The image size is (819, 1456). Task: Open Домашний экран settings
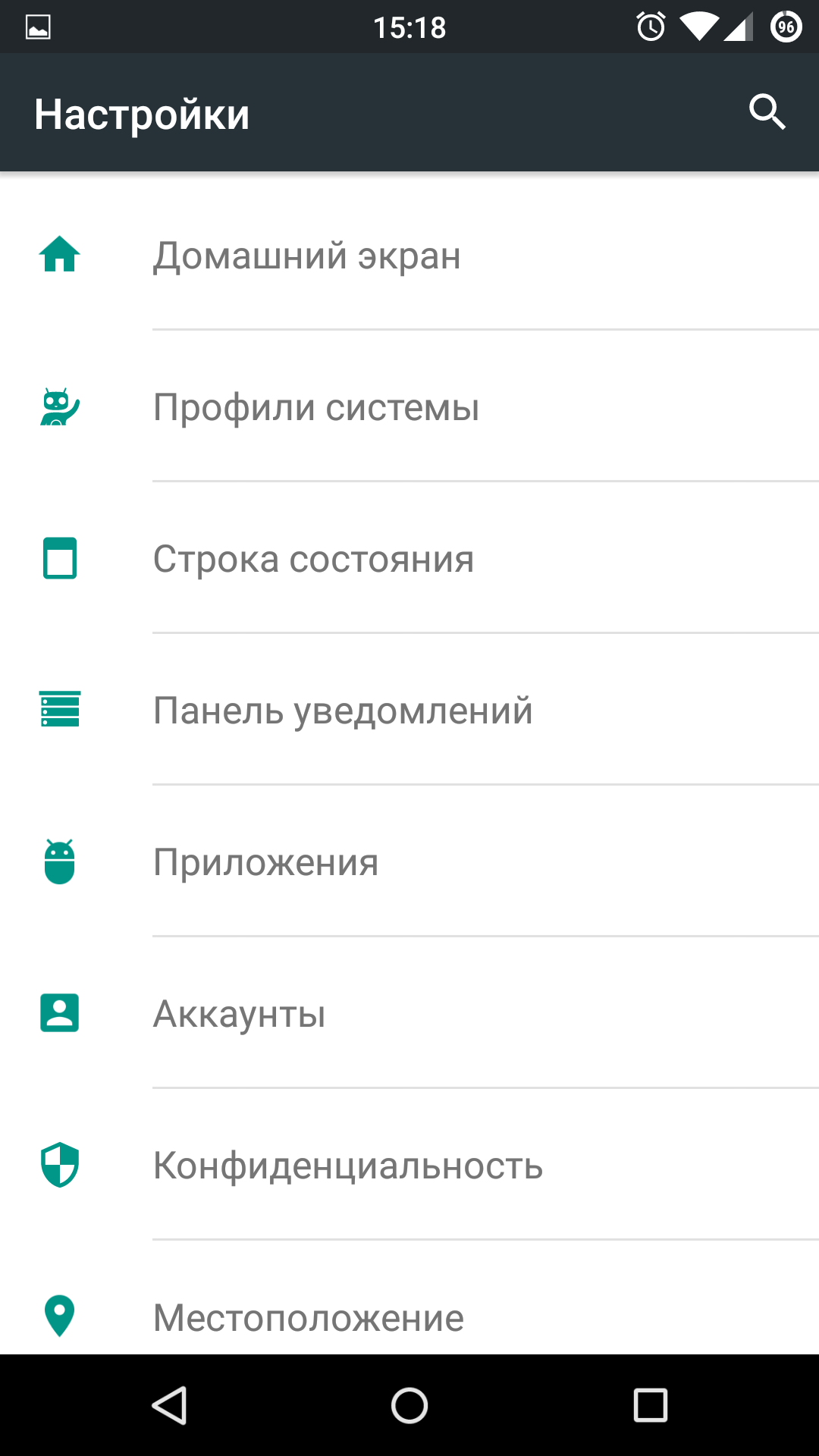coord(409,255)
